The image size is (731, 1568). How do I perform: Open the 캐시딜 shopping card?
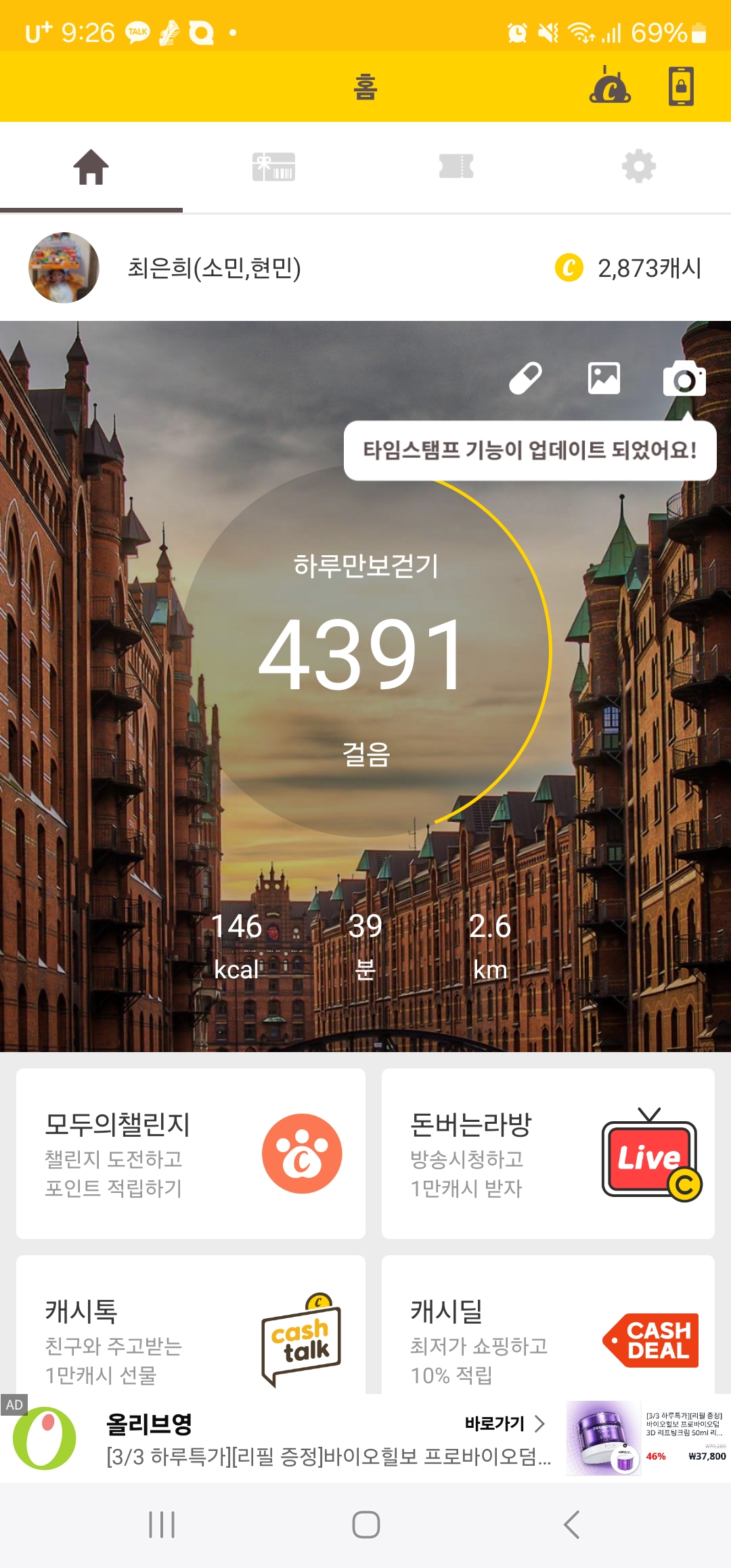(548, 1327)
